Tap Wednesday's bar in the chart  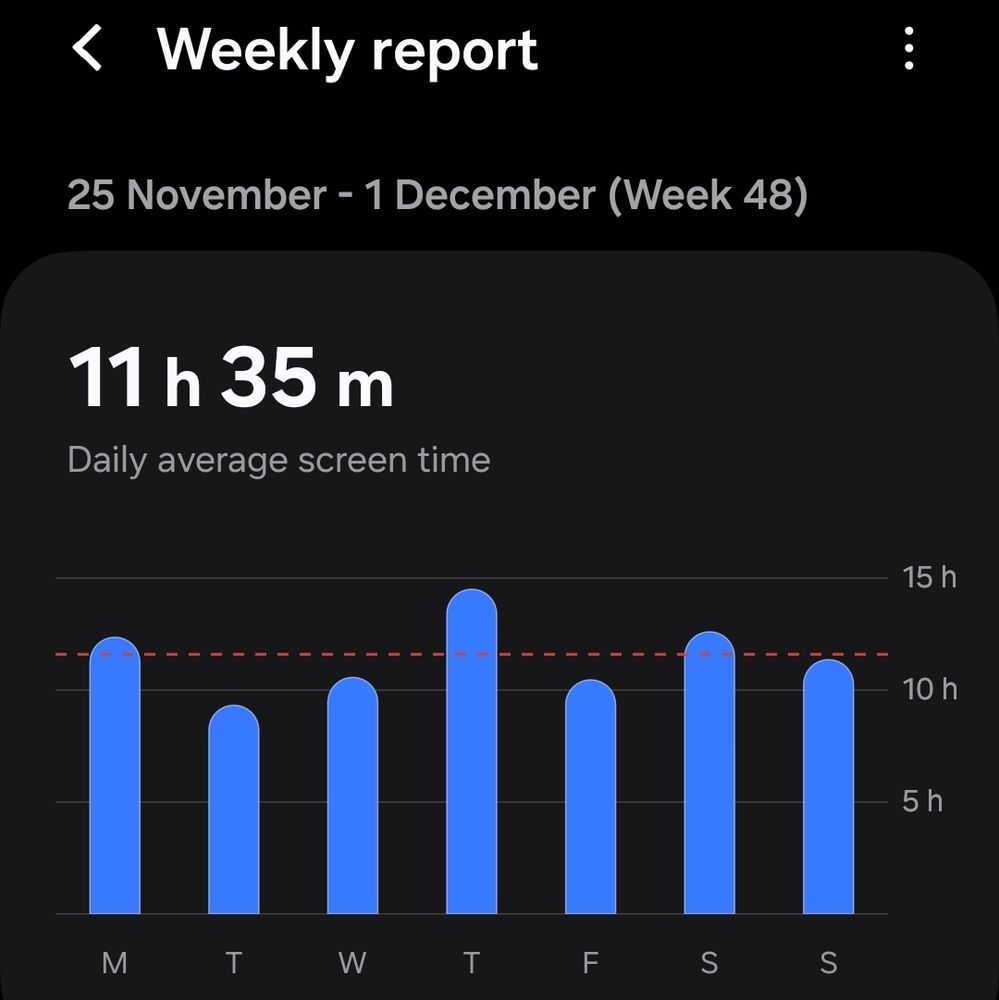click(352, 795)
